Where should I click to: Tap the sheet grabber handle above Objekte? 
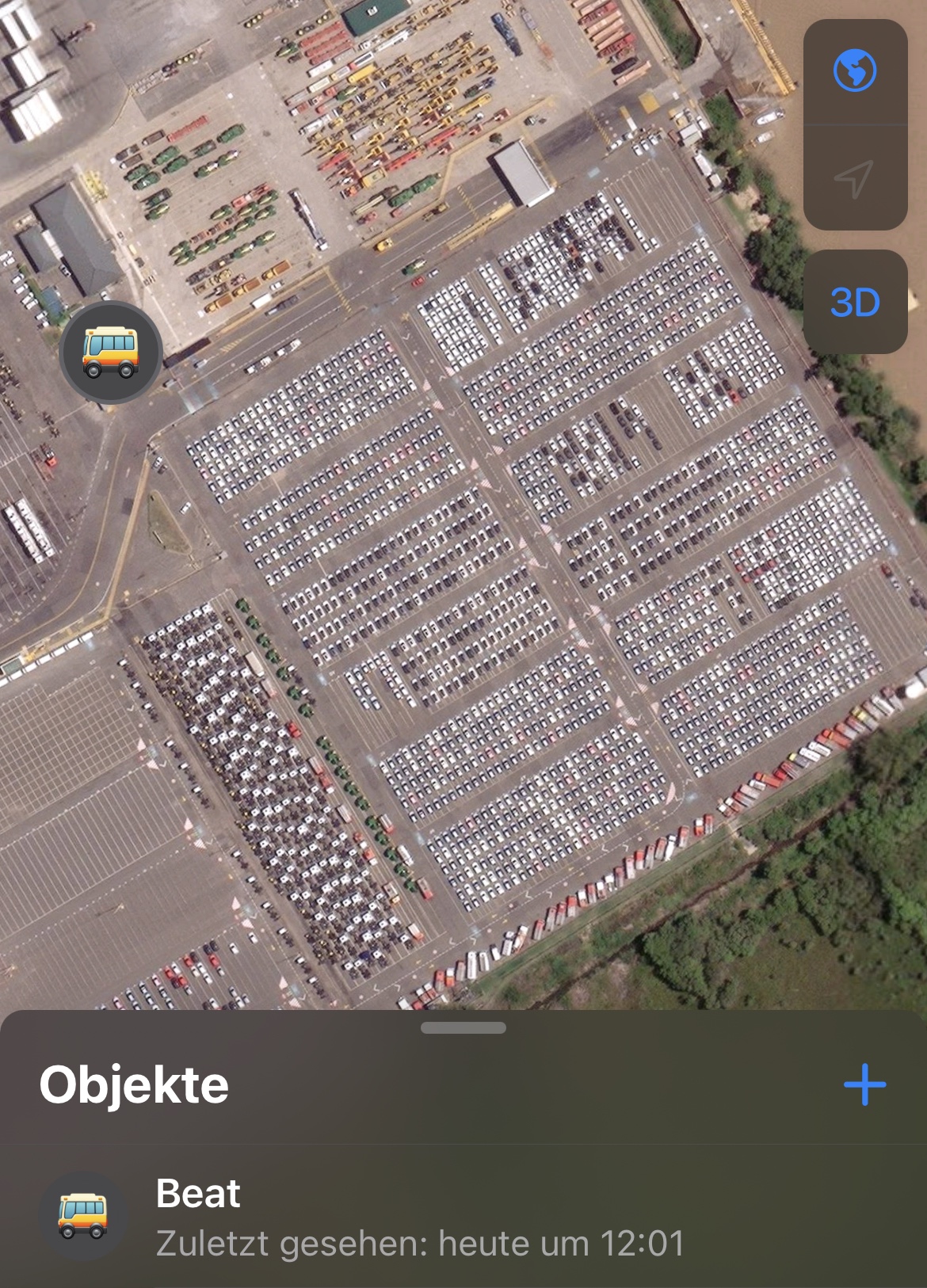pos(463,1028)
